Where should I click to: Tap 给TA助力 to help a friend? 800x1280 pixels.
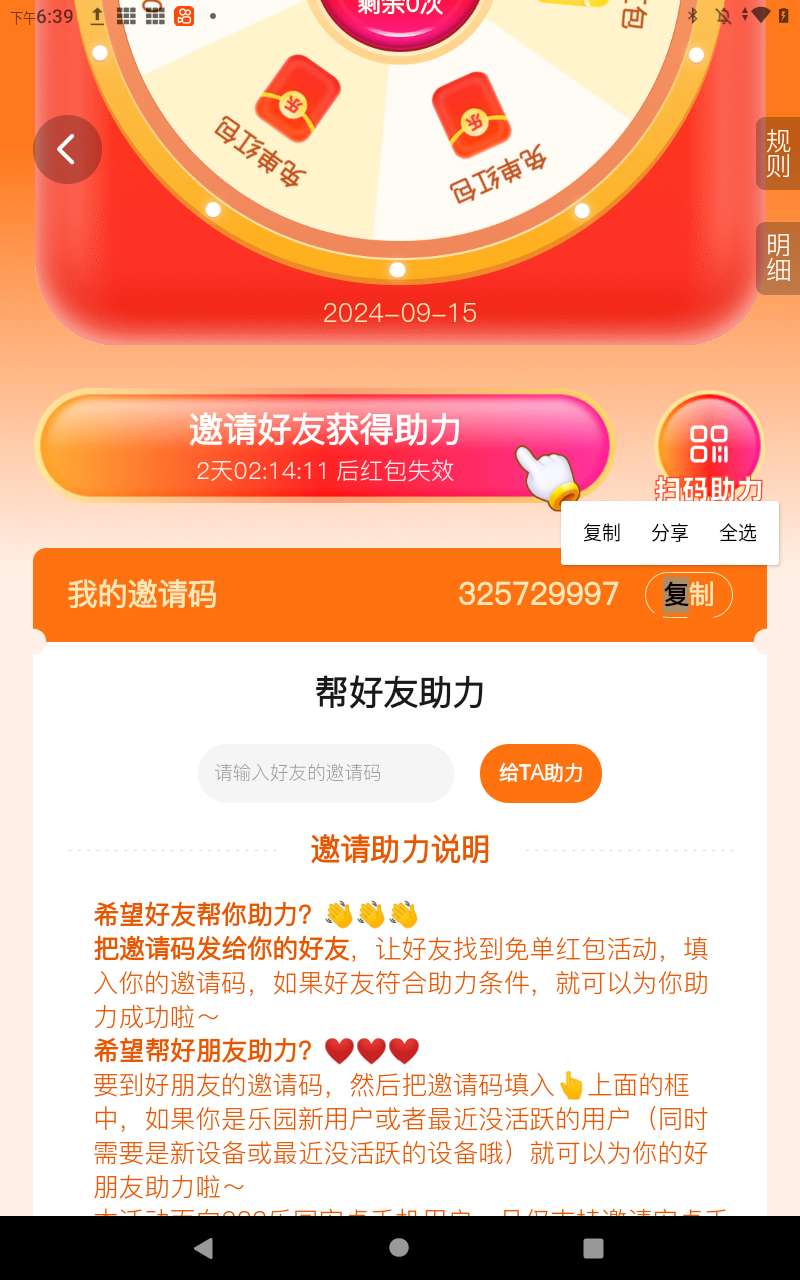click(541, 773)
